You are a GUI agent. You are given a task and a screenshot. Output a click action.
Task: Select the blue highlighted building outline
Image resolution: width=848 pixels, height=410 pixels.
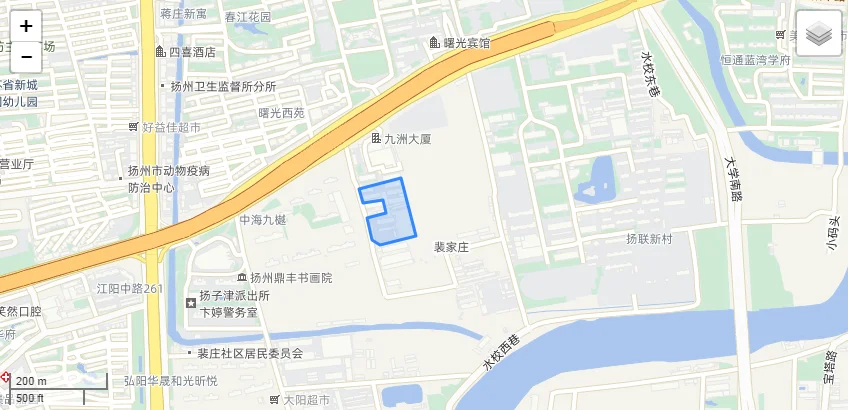pos(397,215)
